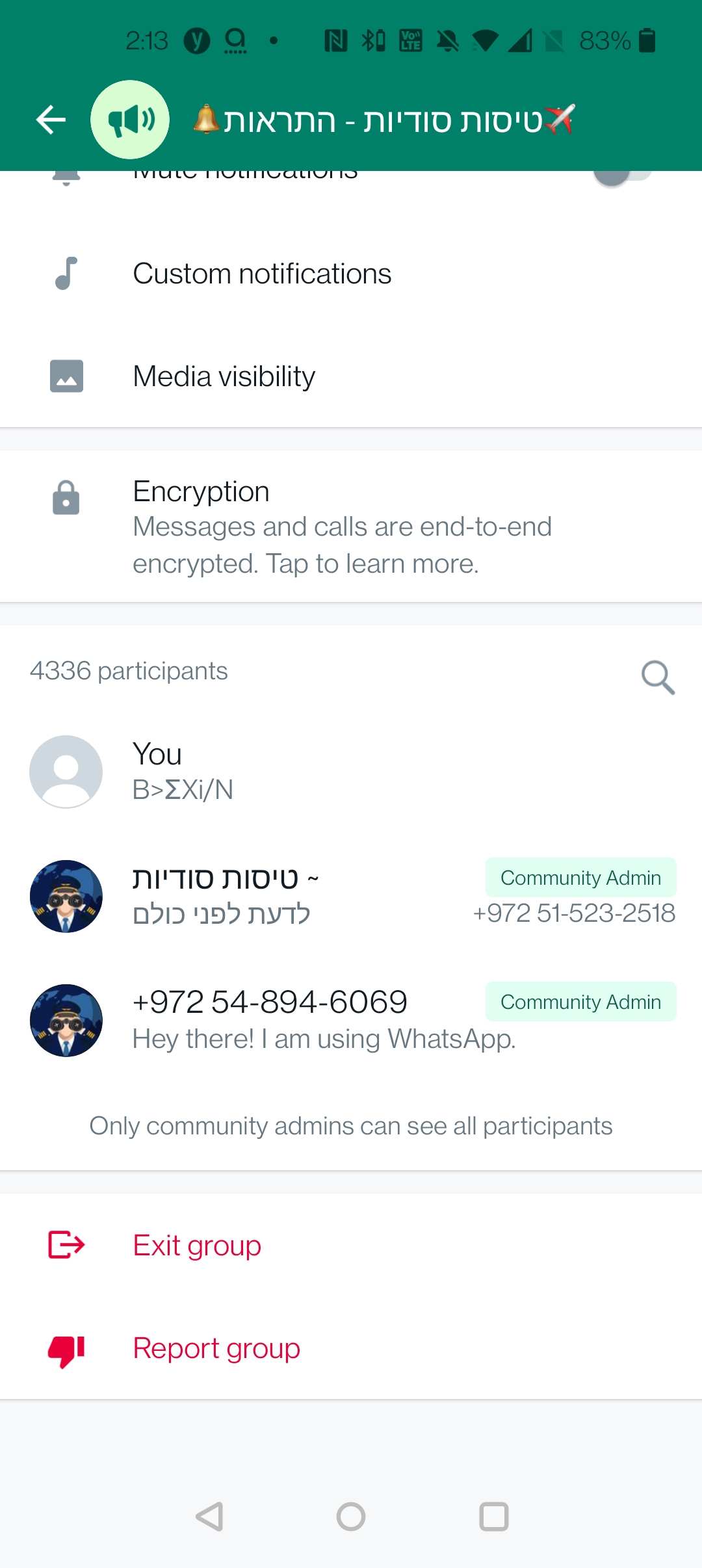Tap your own participant entry

tap(351, 772)
